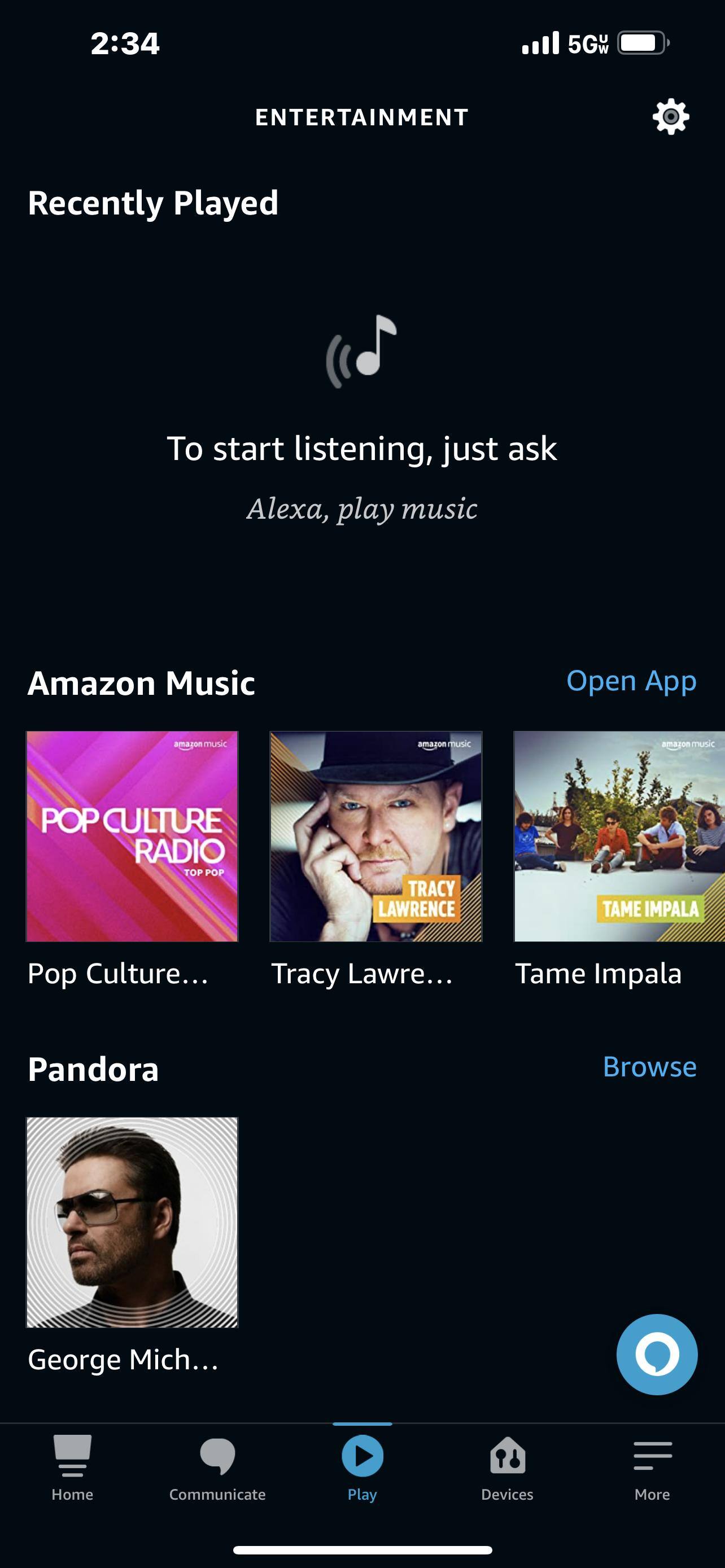Switch to the Home tab
The image size is (725, 1568).
coord(72,1467)
